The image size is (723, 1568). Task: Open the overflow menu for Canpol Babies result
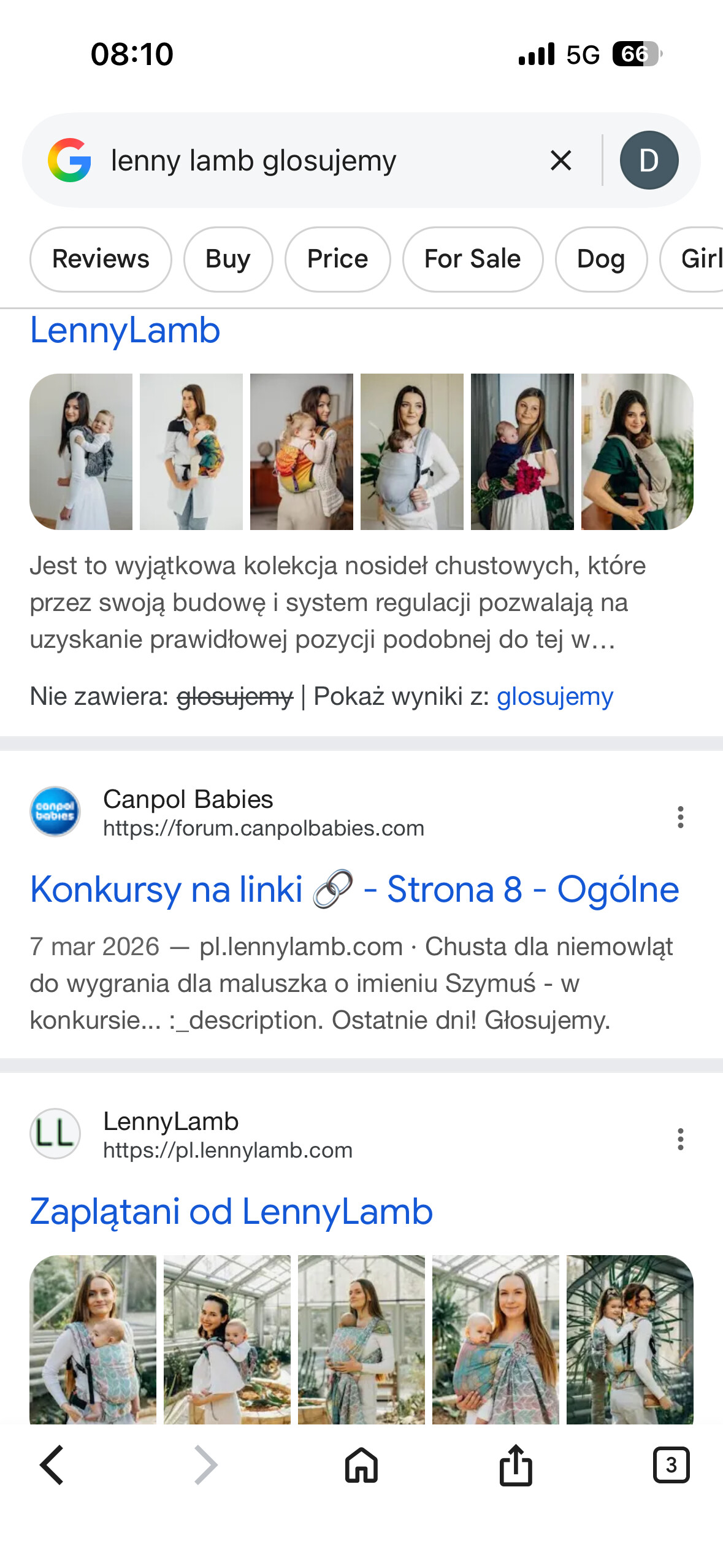(680, 817)
